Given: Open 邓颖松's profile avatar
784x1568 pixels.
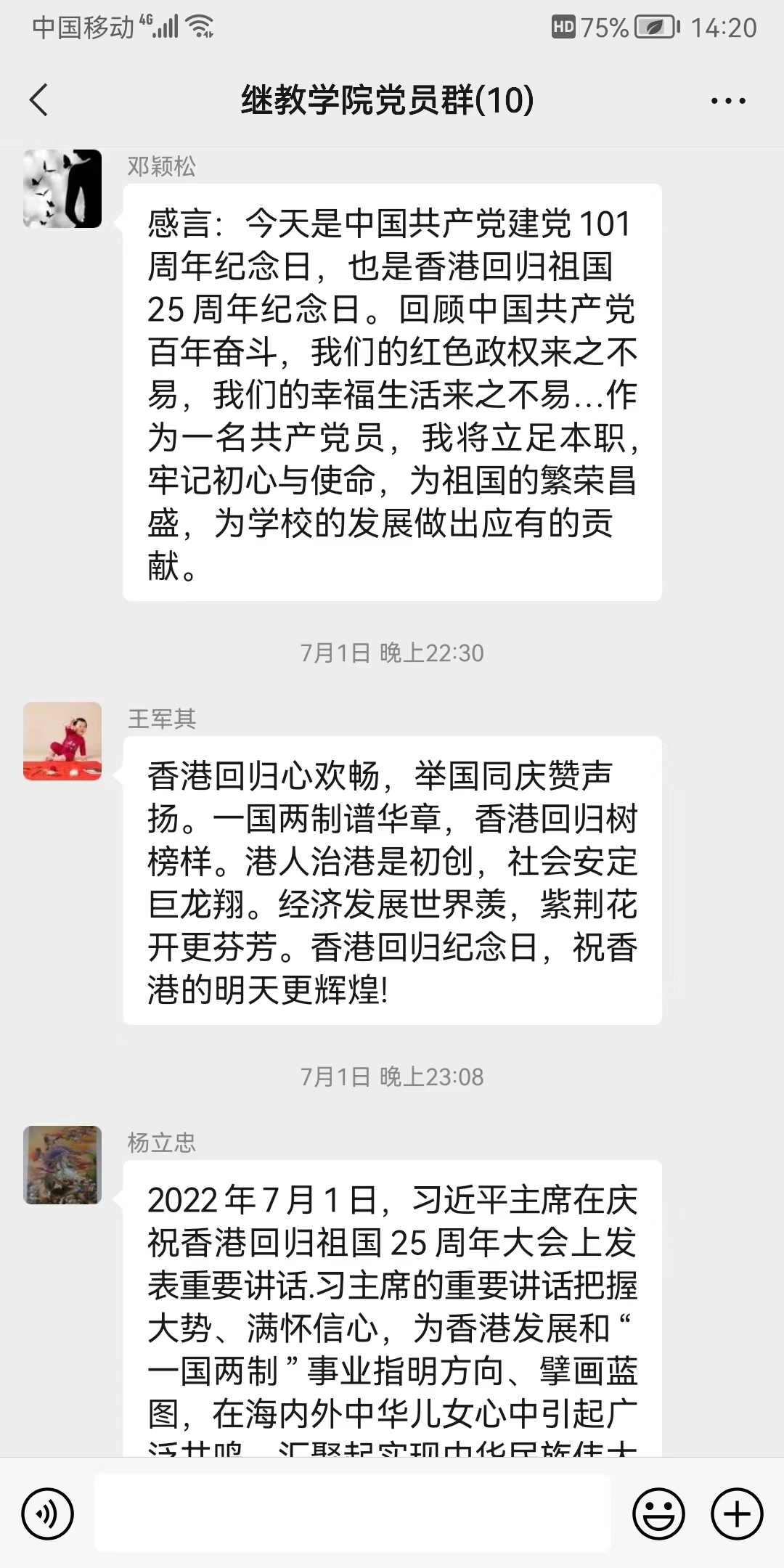Looking at the screenshot, I should [x=62, y=189].
